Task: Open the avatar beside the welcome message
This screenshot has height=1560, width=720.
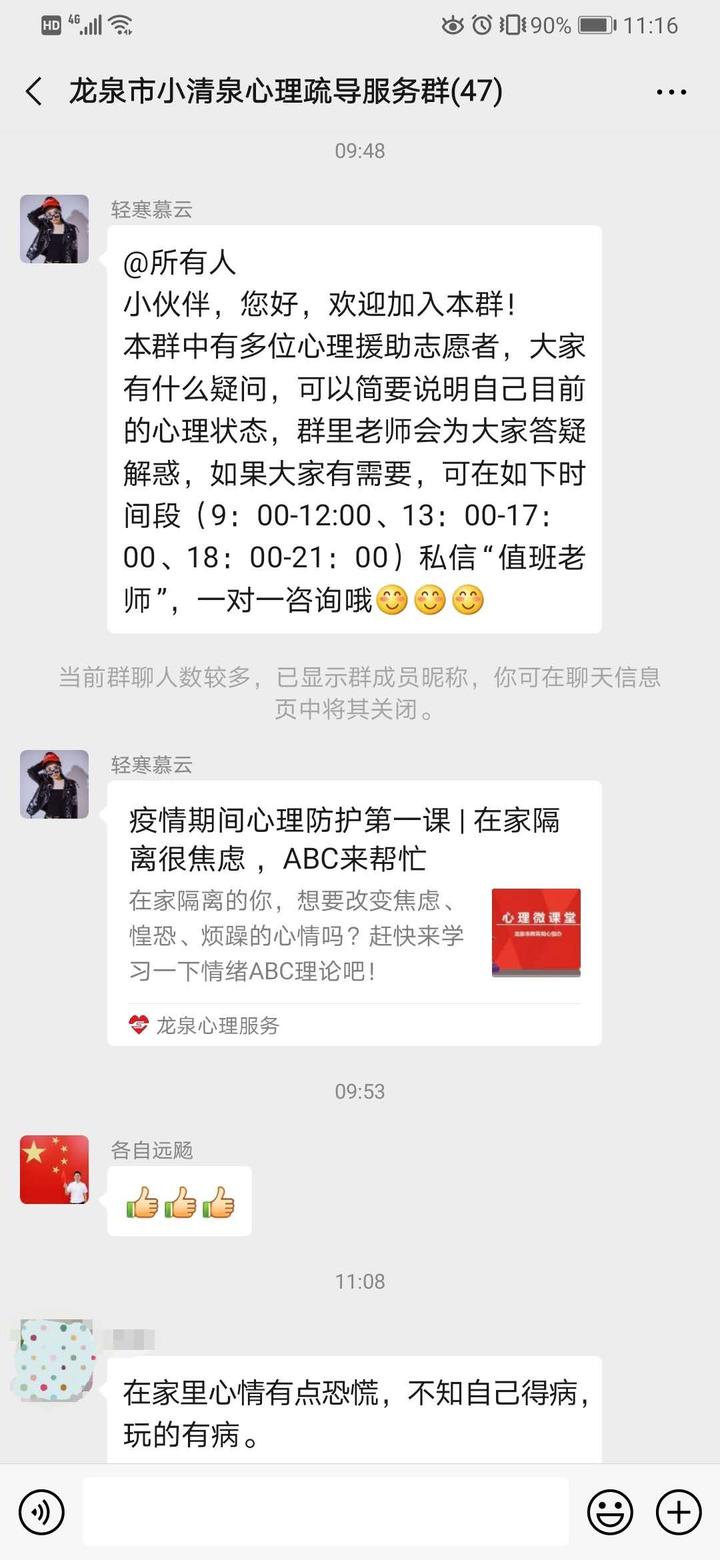Action: point(54,229)
